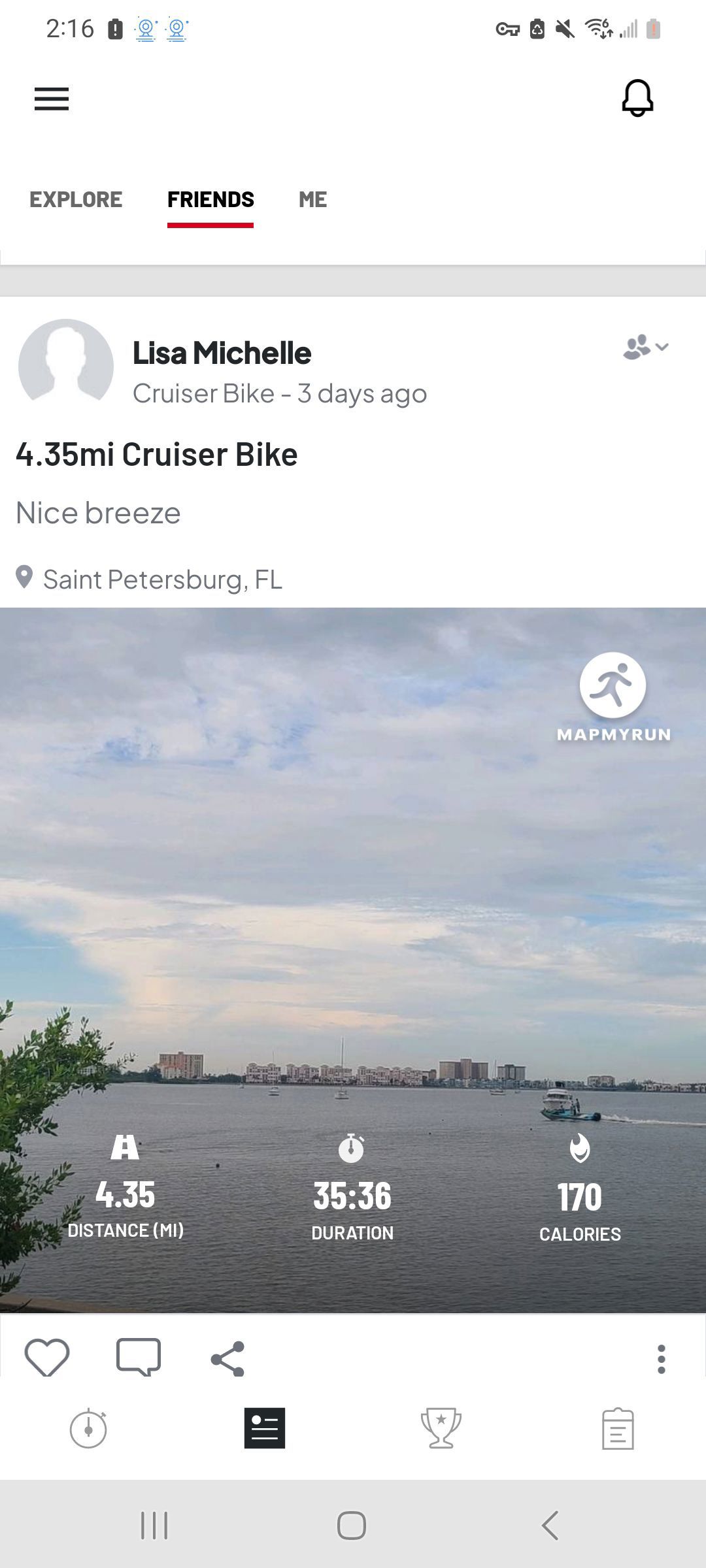Expand the post privacy dropdown
The height and width of the screenshot is (1568, 706).
tap(646, 347)
